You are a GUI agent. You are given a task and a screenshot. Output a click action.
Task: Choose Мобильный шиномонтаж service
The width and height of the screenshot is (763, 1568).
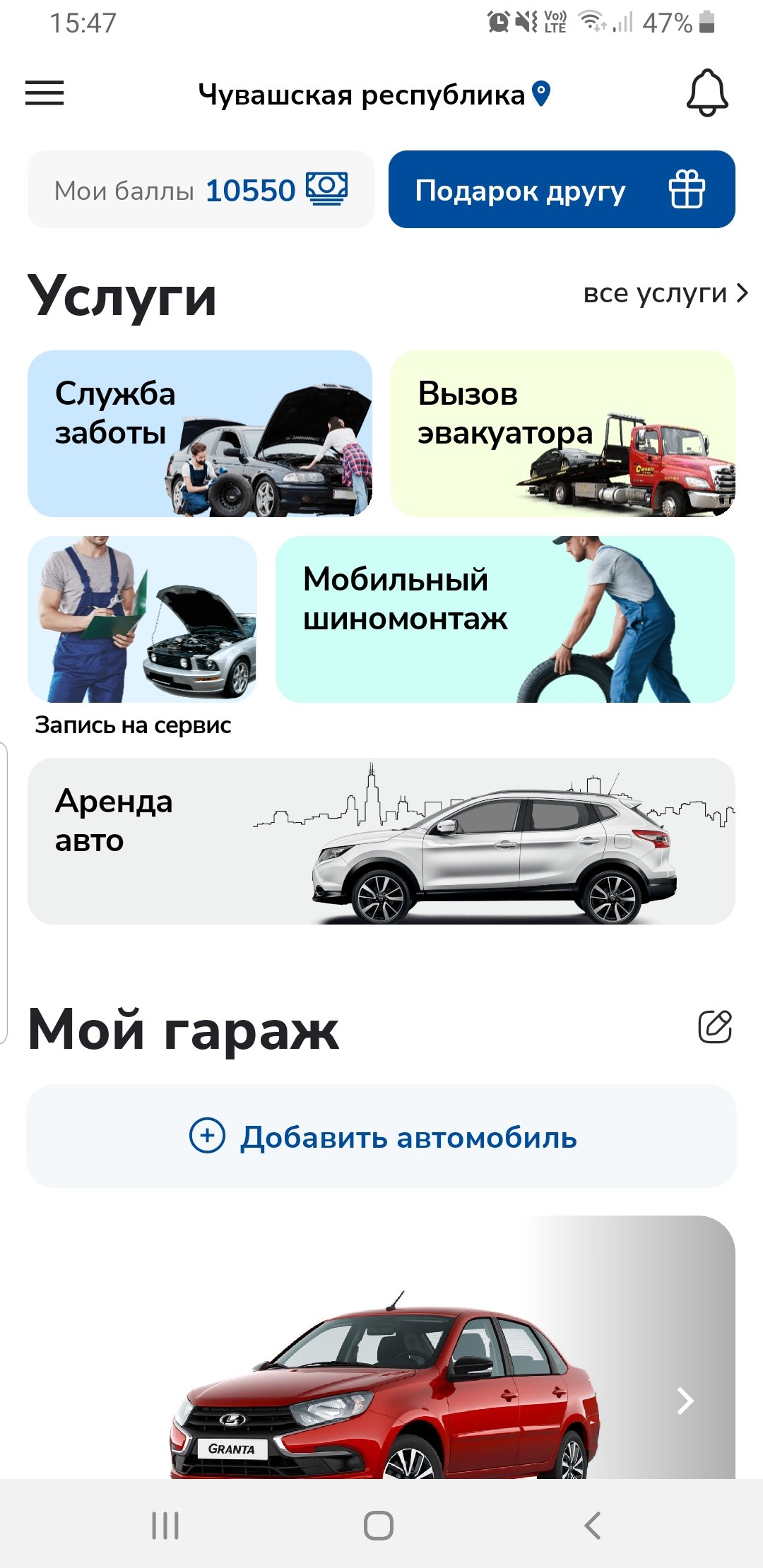(x=504, y=619)
